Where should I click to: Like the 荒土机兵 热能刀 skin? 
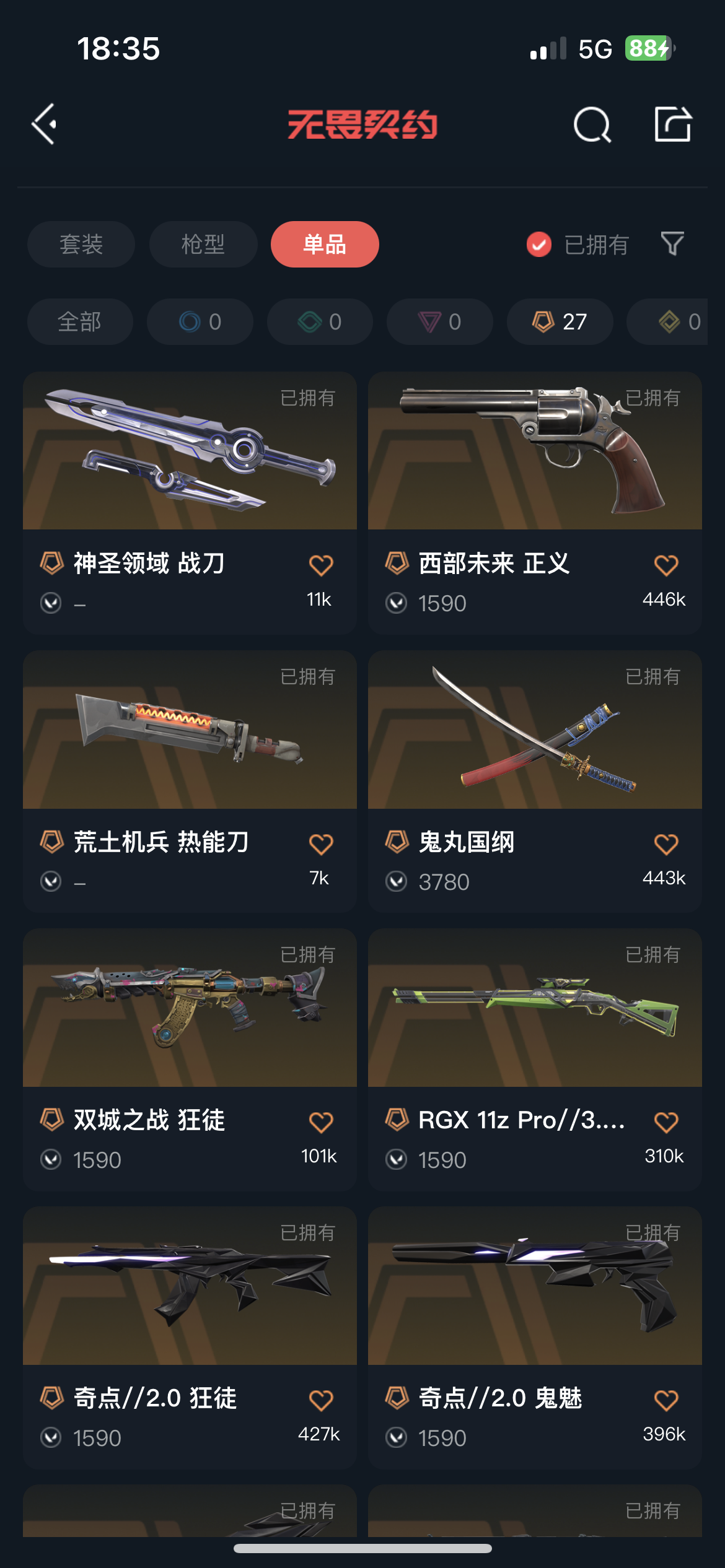coord(321,844)
